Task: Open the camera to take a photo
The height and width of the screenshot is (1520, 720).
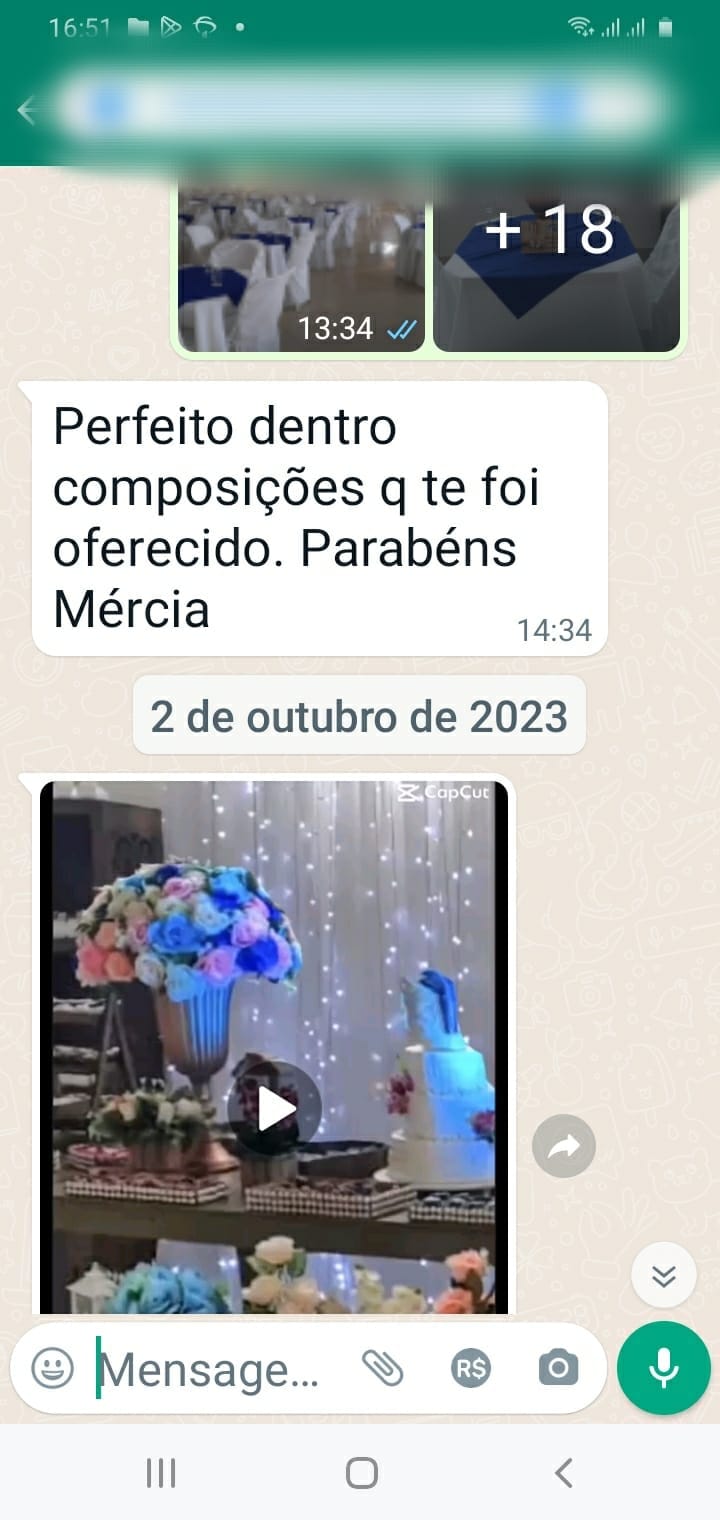Action: (558, 1368)
